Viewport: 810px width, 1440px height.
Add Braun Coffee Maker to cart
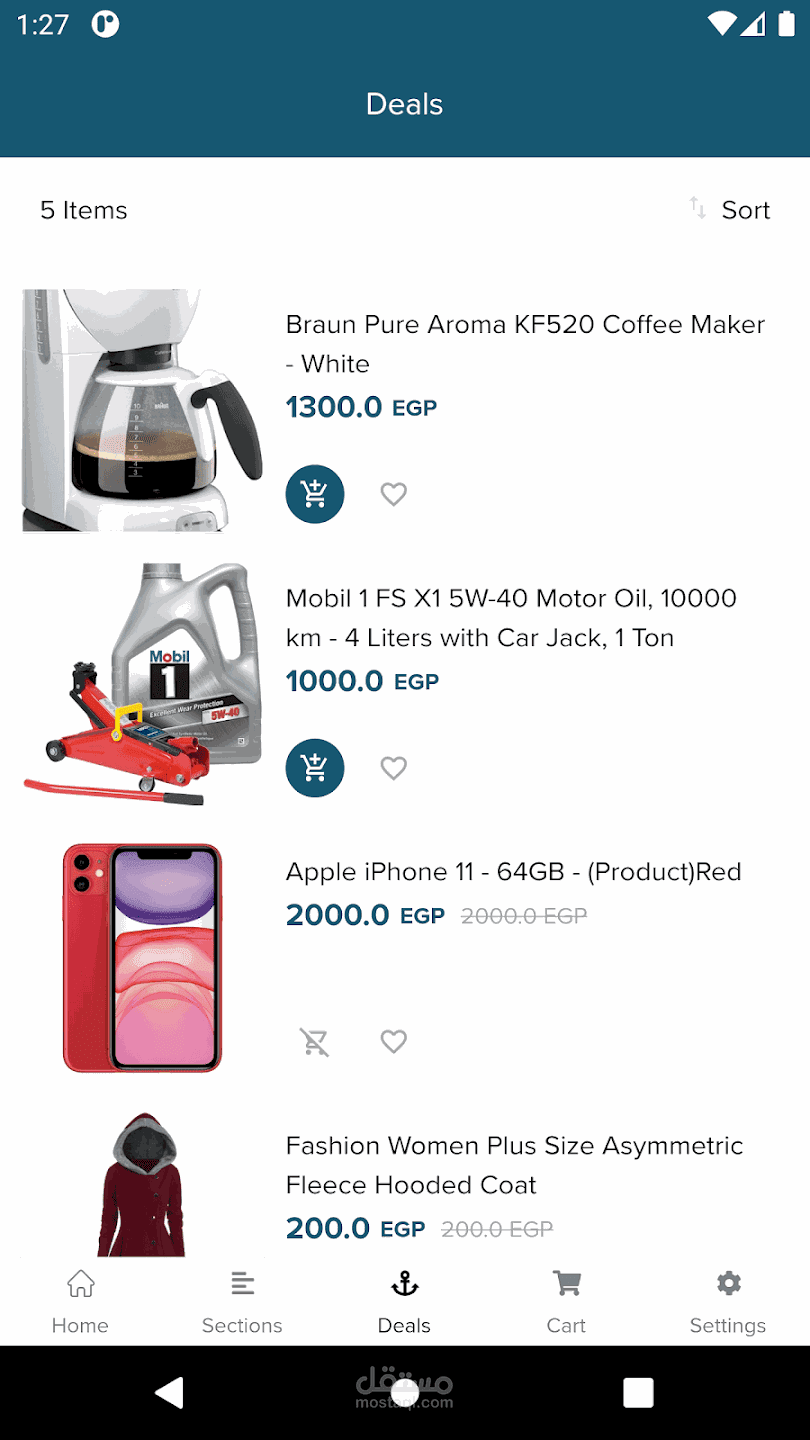[315, 494]
